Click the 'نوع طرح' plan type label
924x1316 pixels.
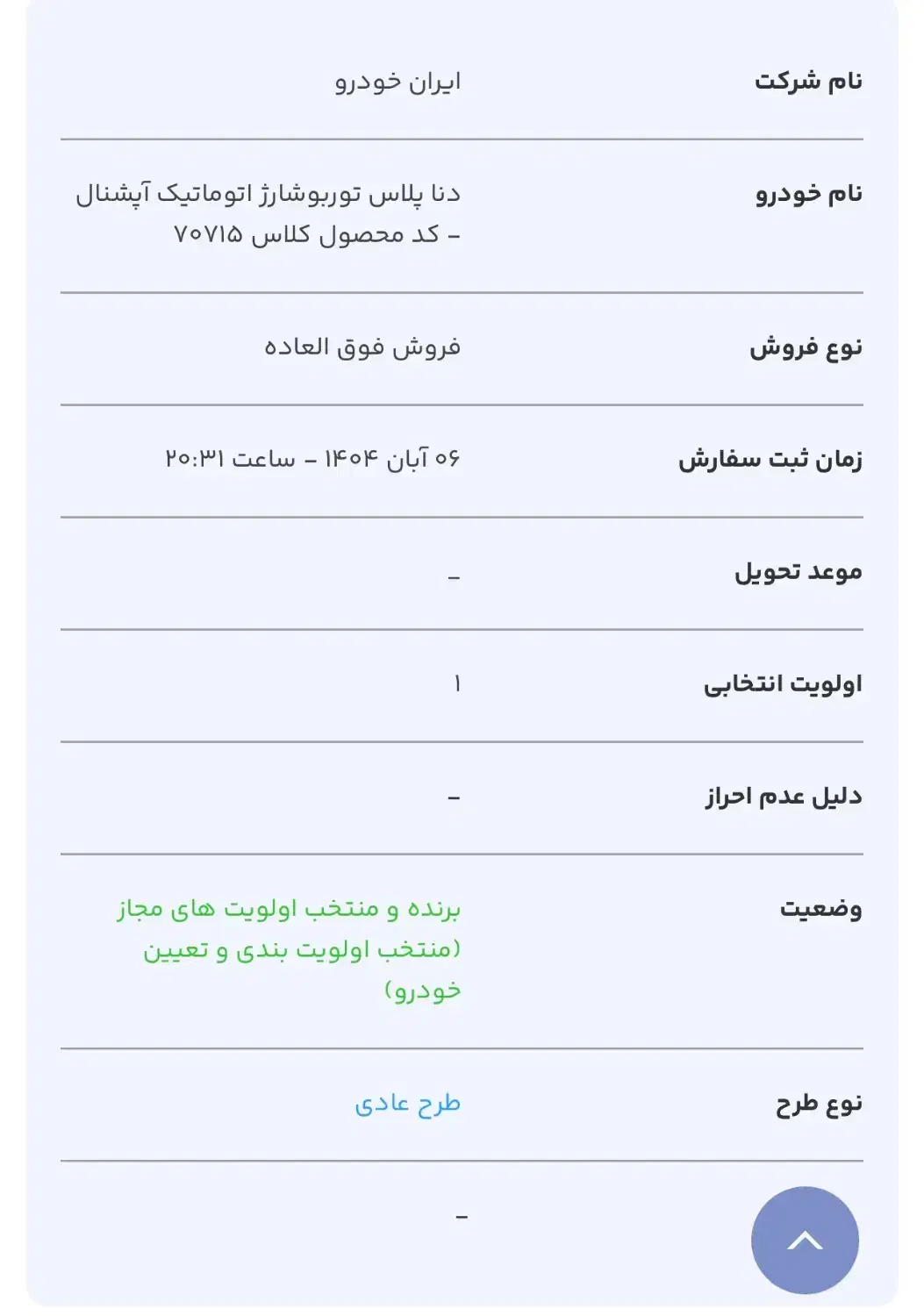[x=818, y=1104]
